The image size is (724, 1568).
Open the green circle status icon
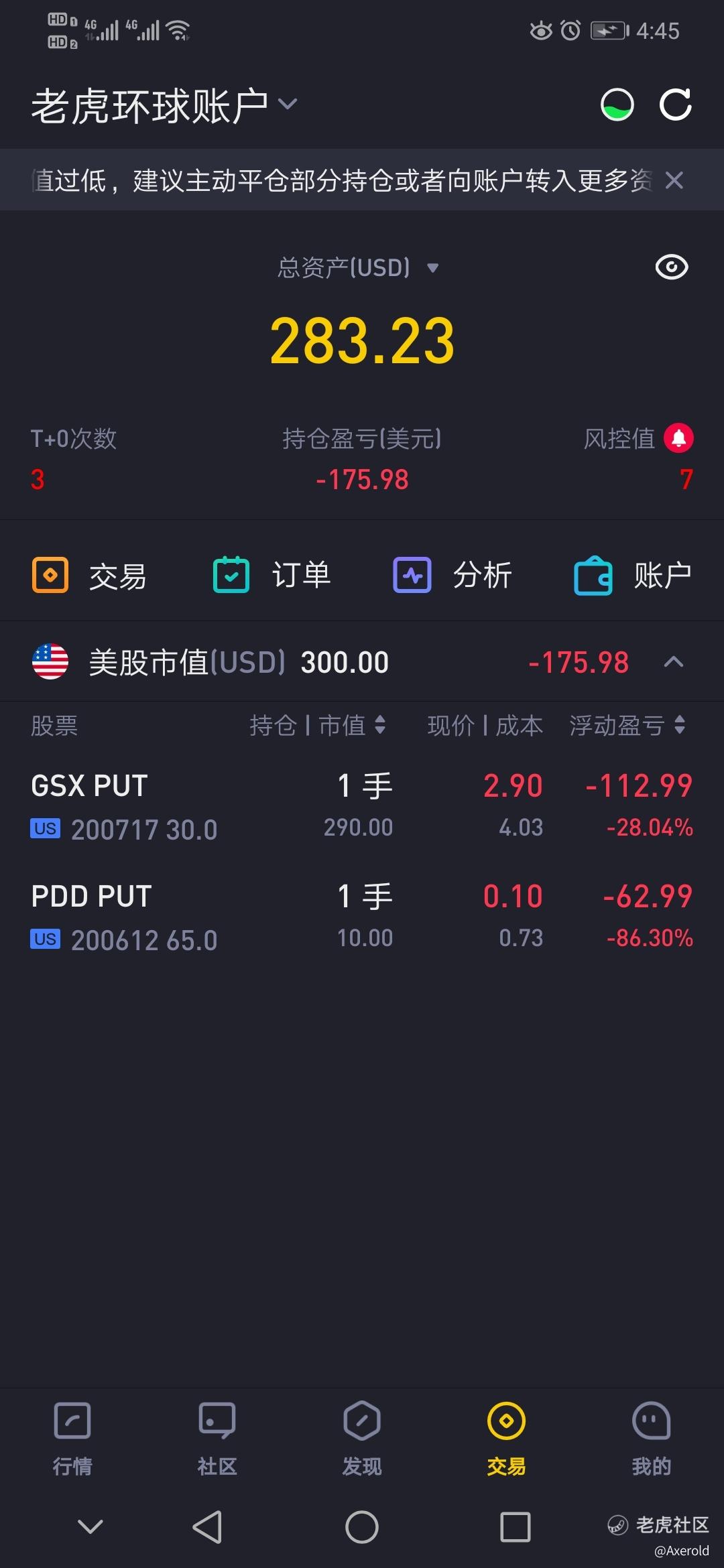tap(617, 105)
